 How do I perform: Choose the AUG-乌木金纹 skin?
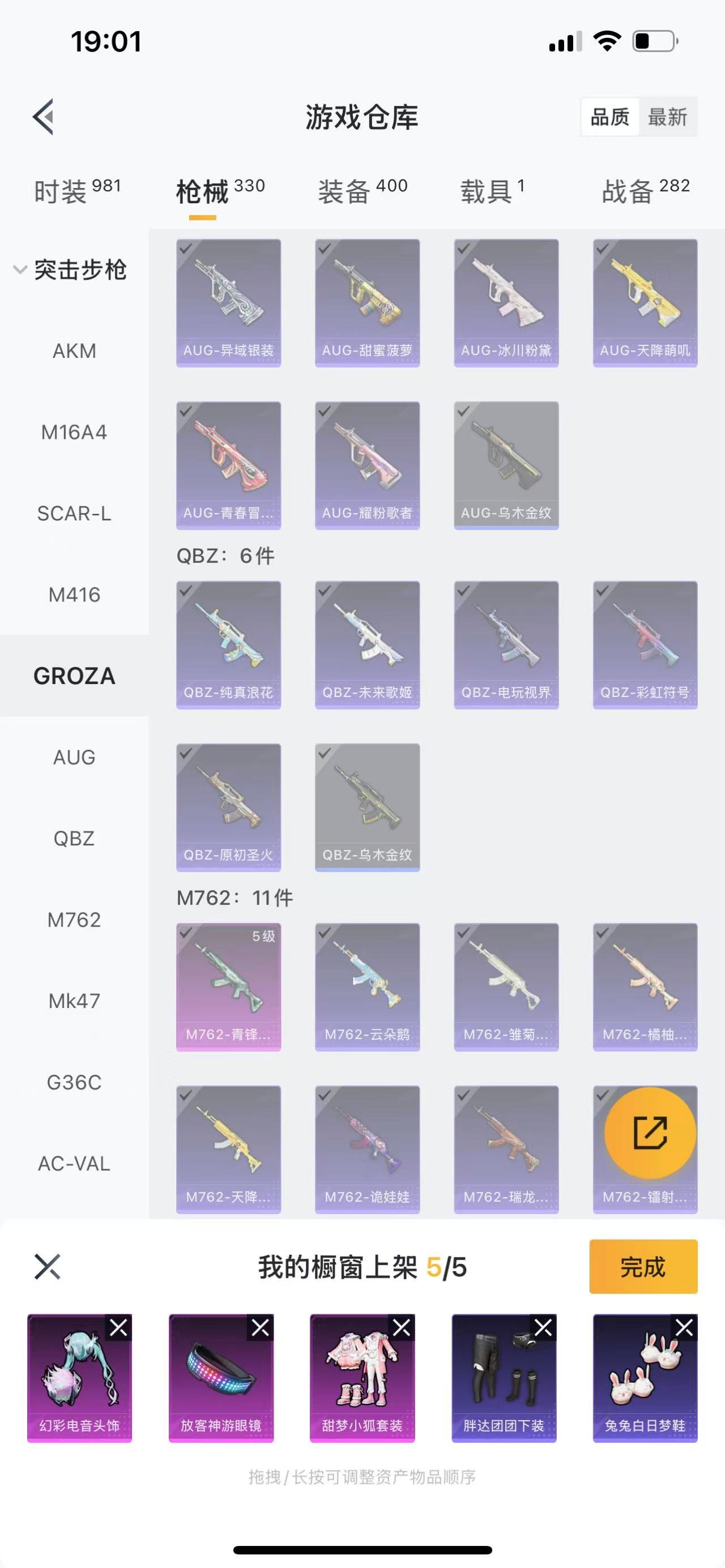coord(506,465)
